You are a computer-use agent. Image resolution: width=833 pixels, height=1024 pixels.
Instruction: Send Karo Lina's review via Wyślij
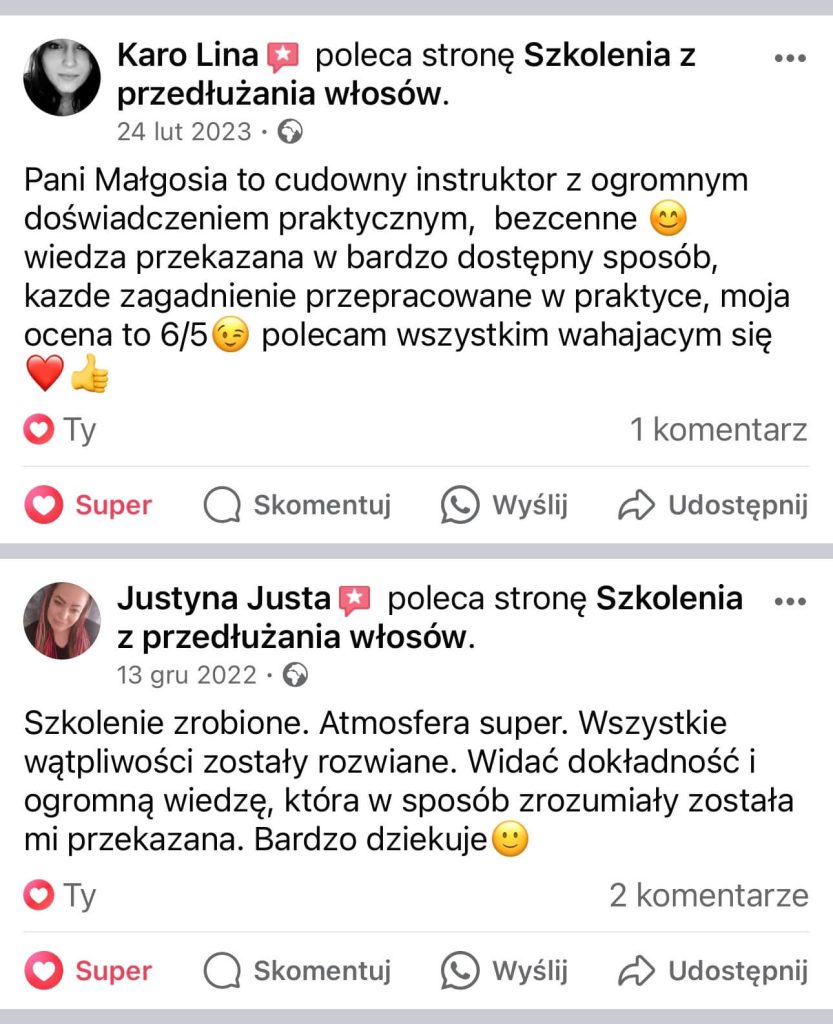[504, 506]
